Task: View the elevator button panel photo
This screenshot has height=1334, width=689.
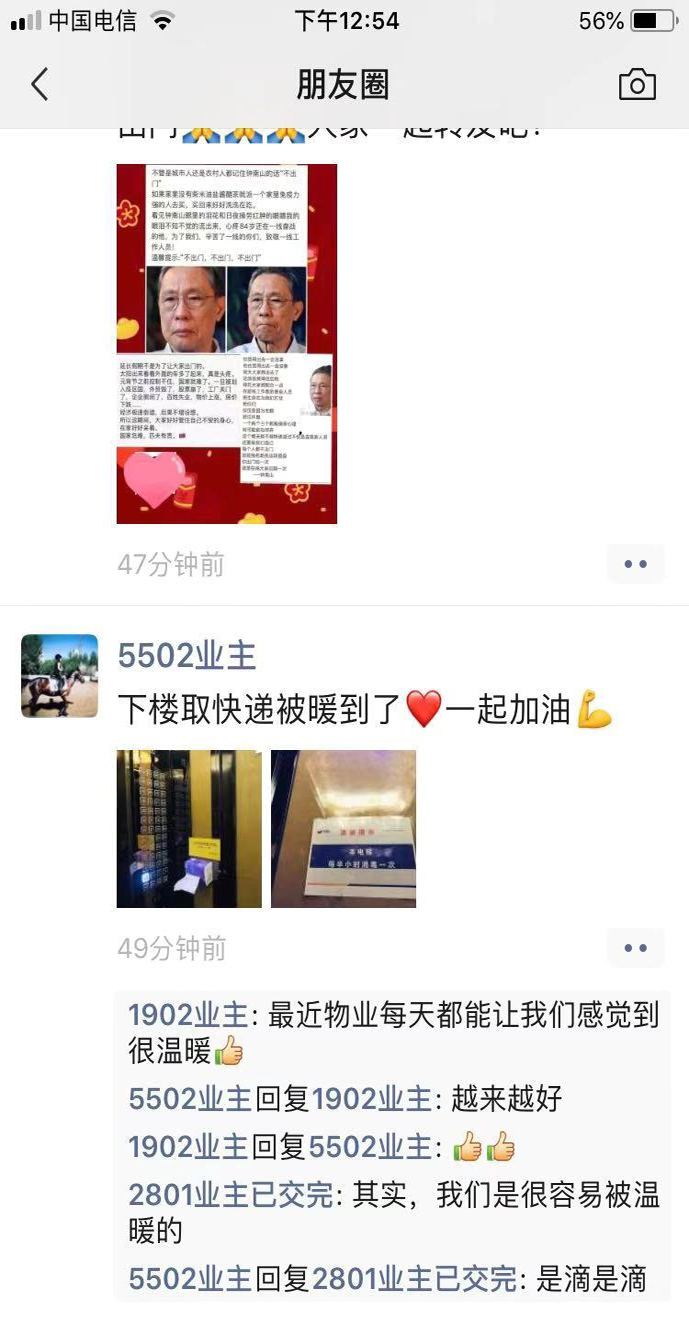Action: (x=189, y=829)
